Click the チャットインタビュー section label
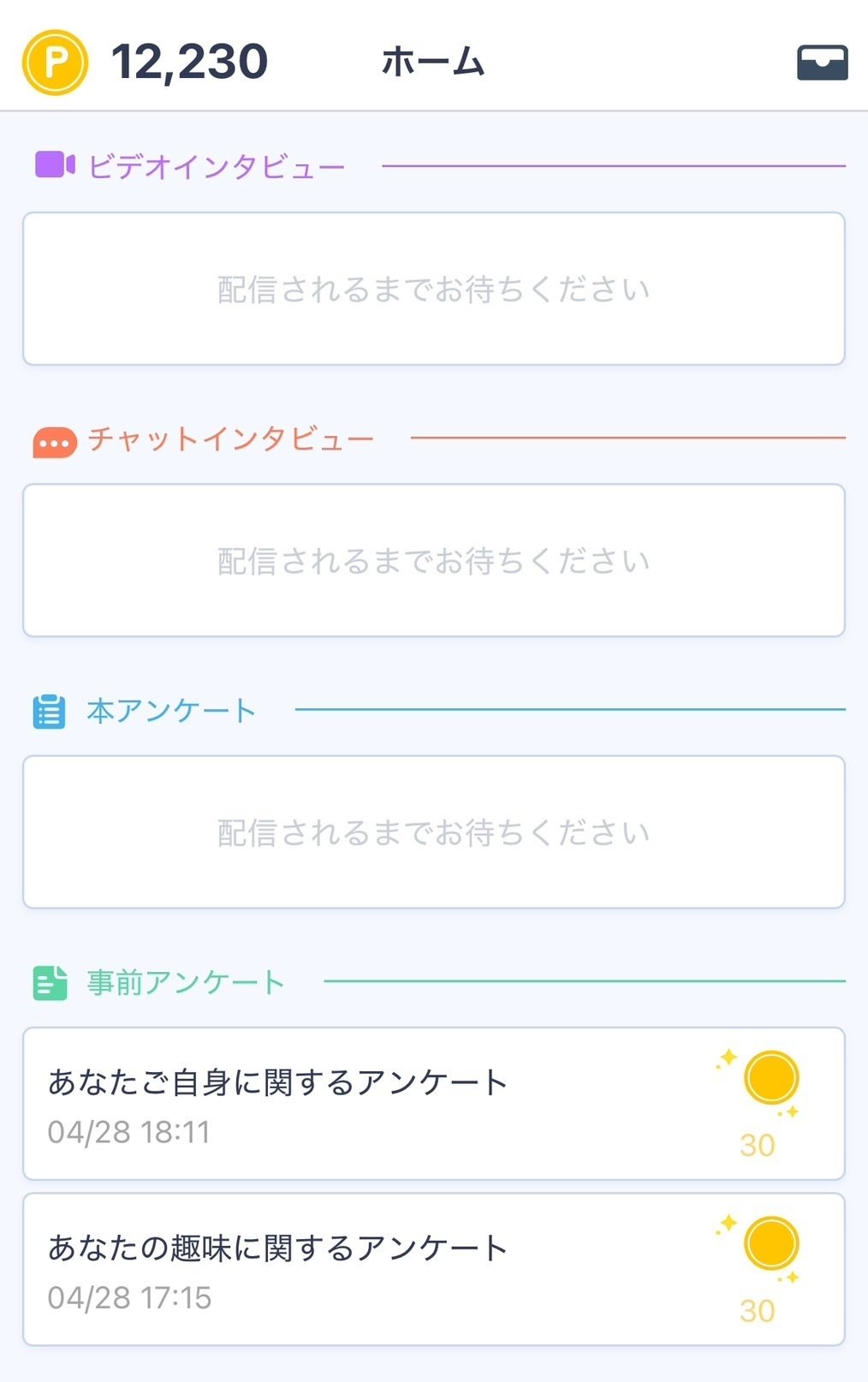868x1382 pixels. pyautogui.click(x=229, y=438)
